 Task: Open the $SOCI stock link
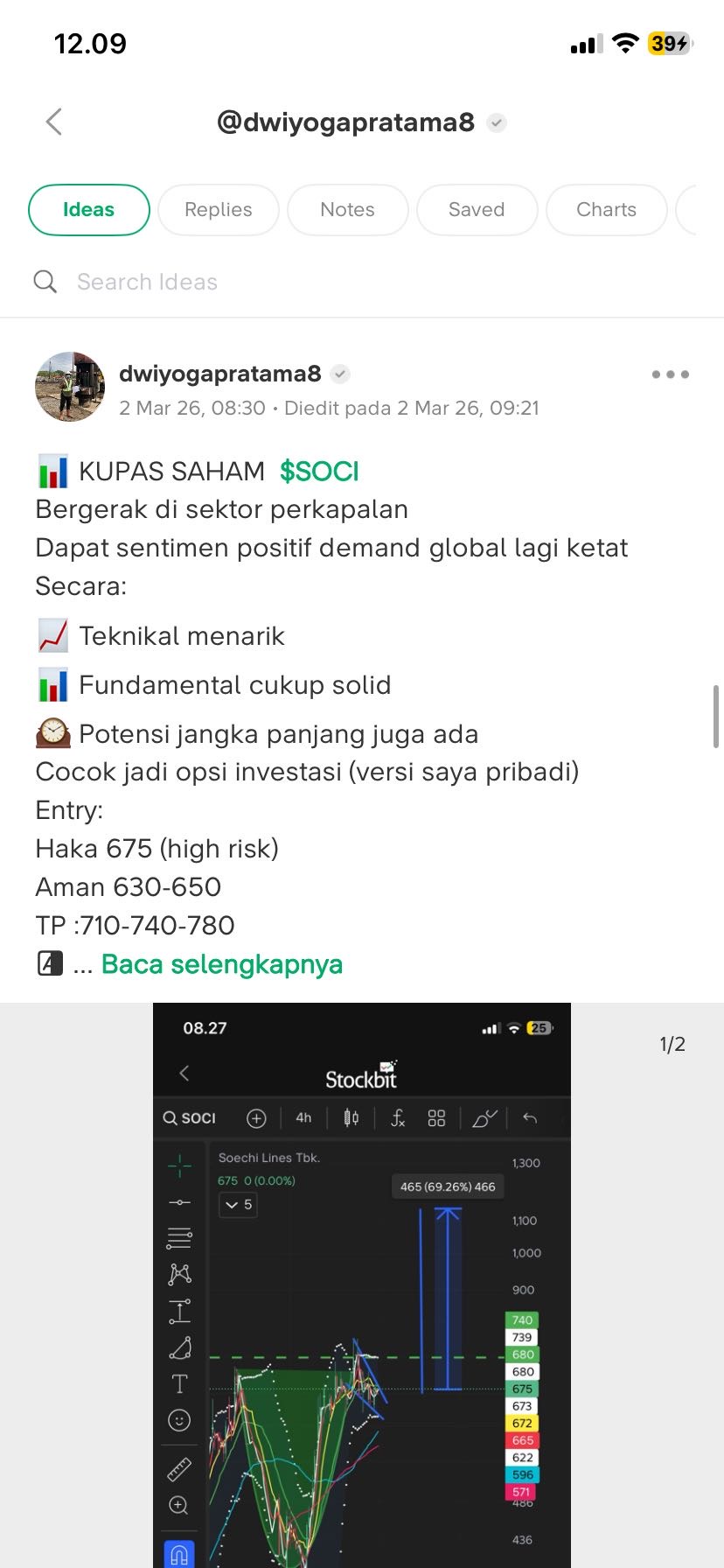(x=319, y=472)
